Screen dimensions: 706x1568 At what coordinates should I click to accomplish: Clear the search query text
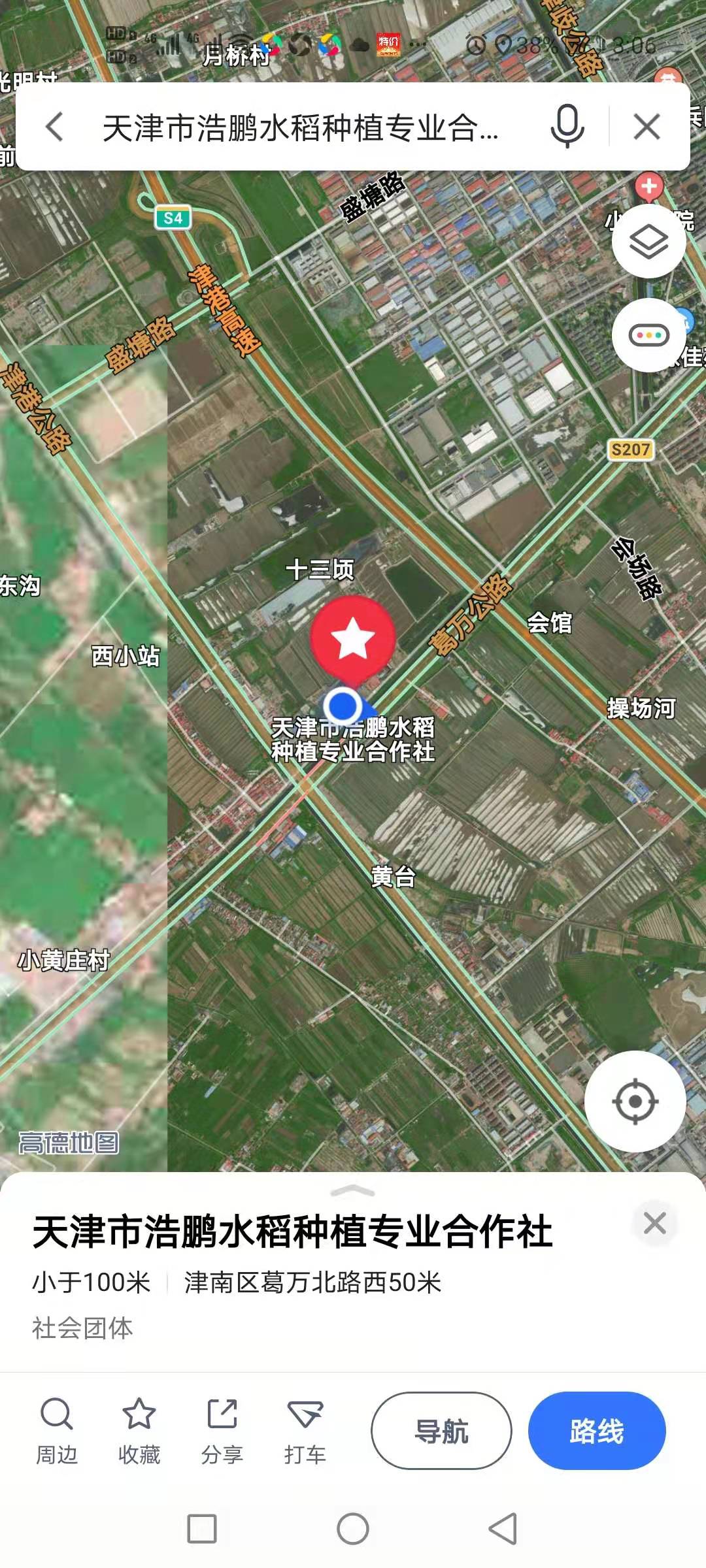coord(647,127)
